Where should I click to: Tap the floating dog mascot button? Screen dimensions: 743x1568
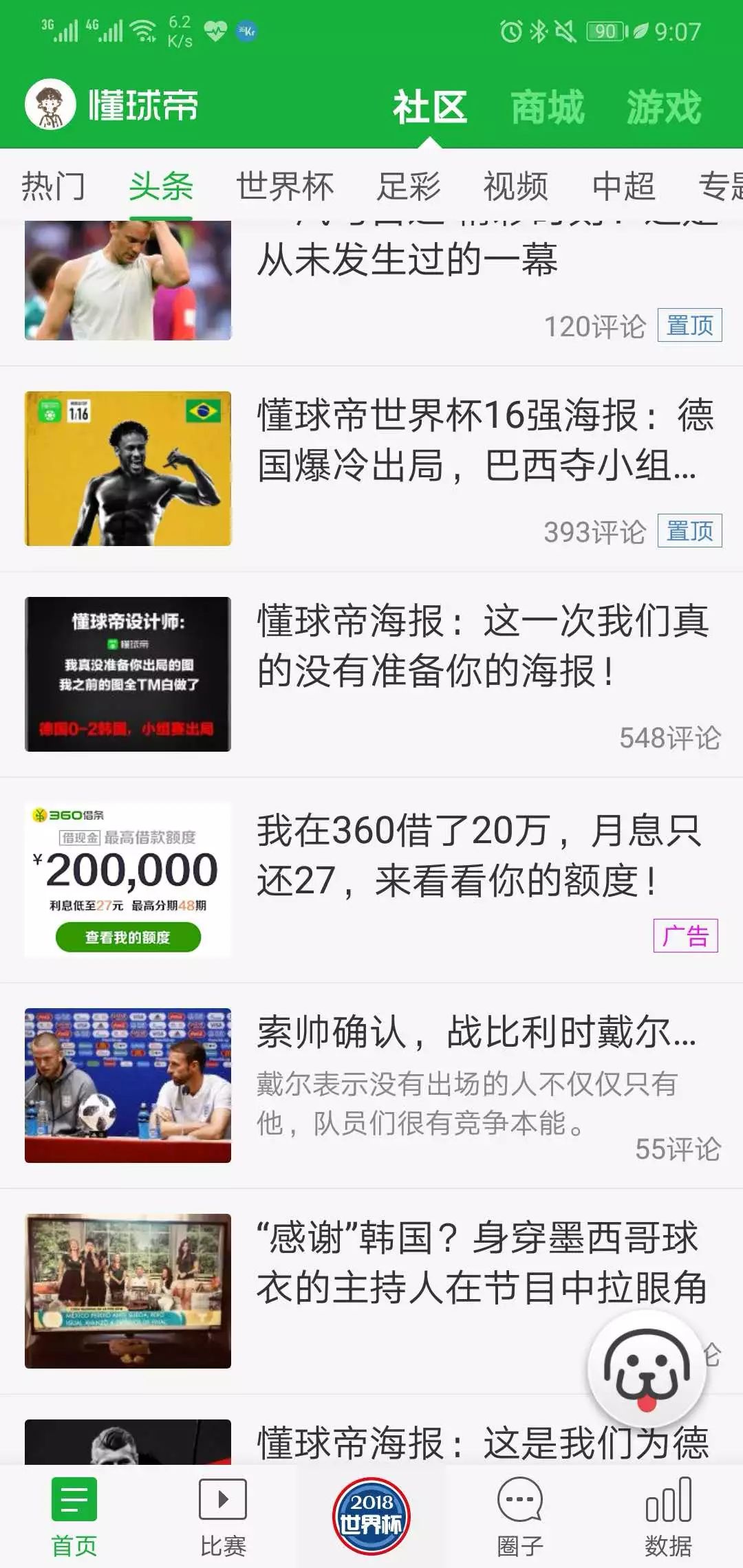click(647, 1369)
